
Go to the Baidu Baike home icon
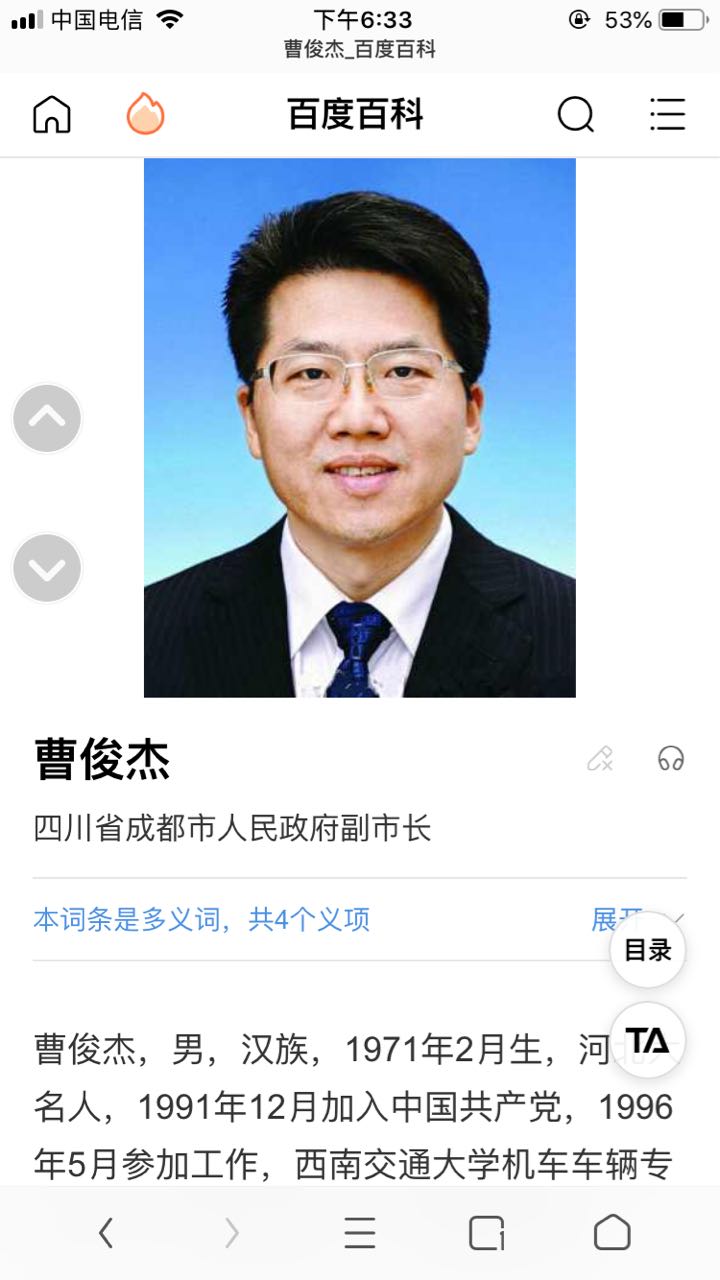(52, 115)
